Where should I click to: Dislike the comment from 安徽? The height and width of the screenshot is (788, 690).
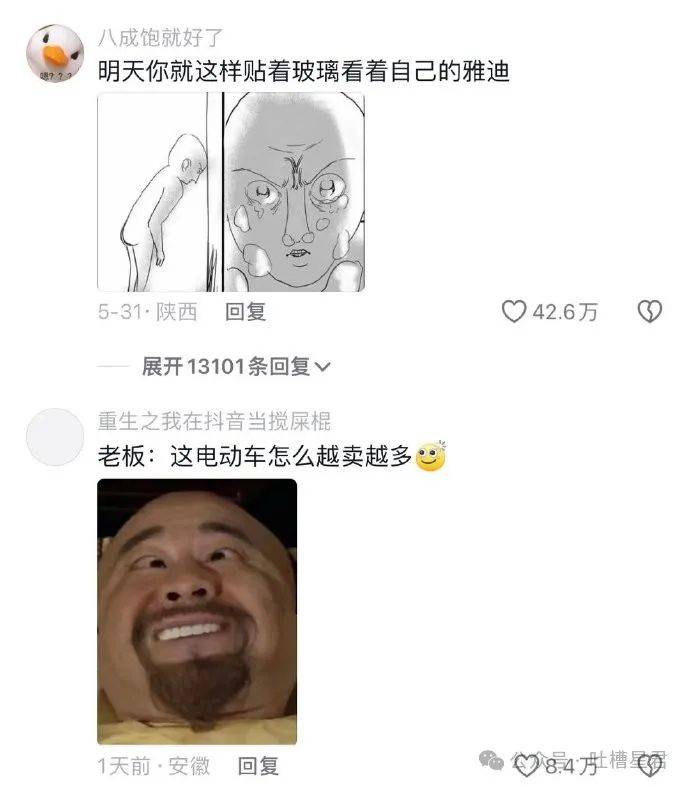coord(649,766)
